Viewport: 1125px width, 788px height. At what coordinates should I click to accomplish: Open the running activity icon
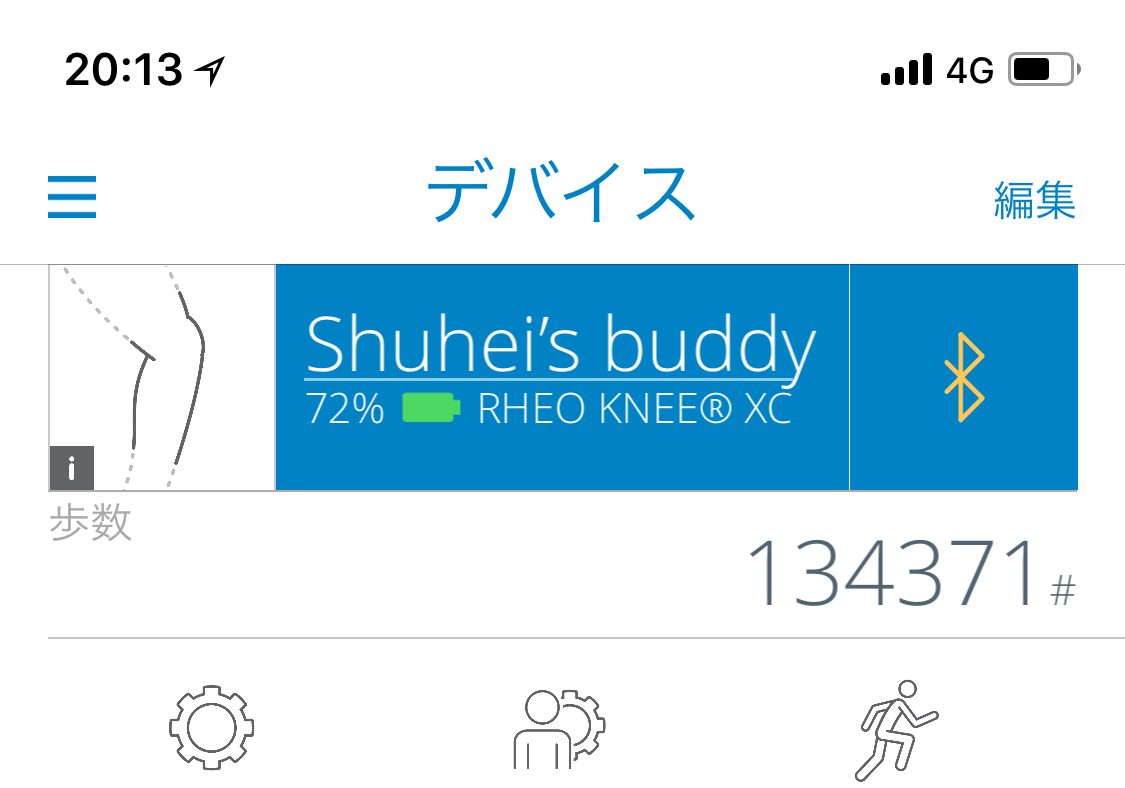[898, 729]
